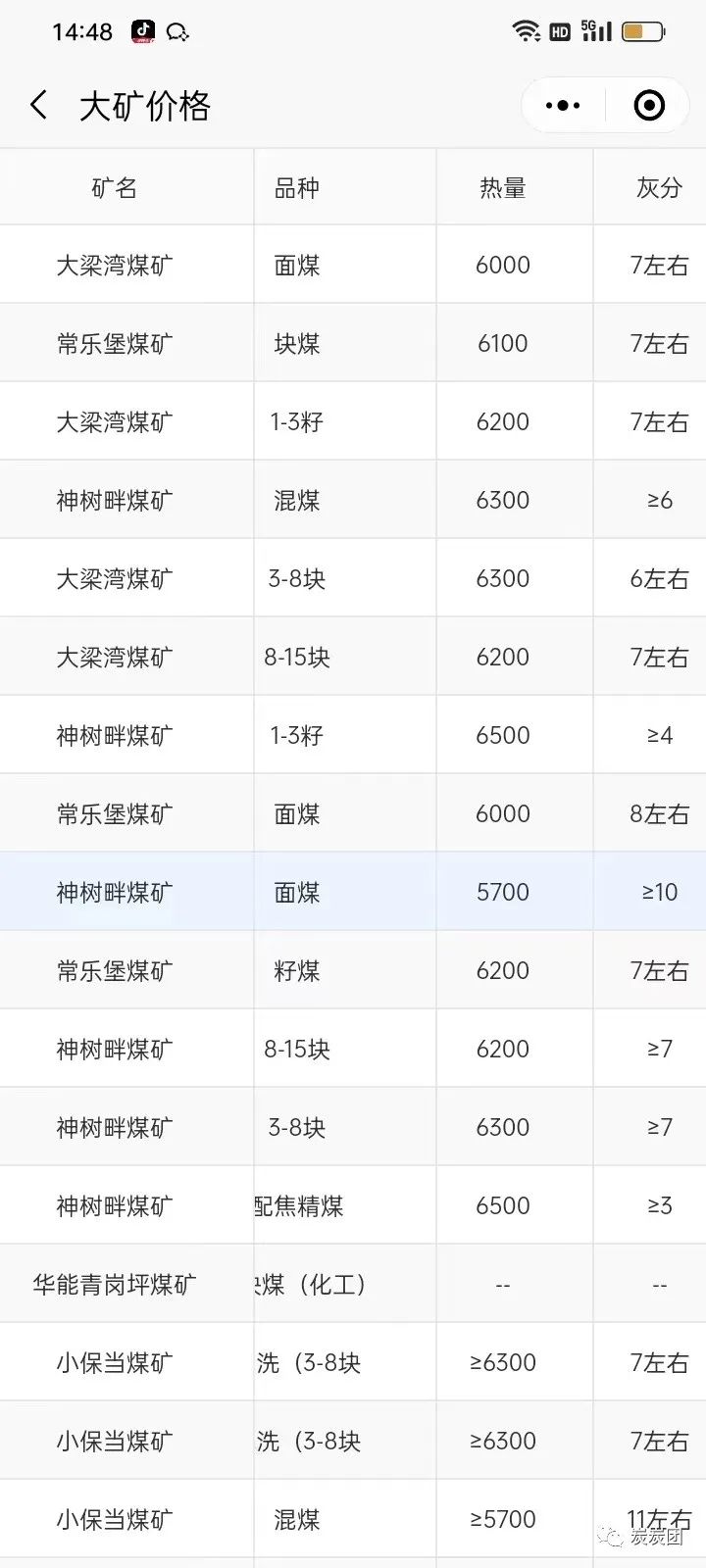Open the mini-program three-dot options menu

[x=562, y=105]
